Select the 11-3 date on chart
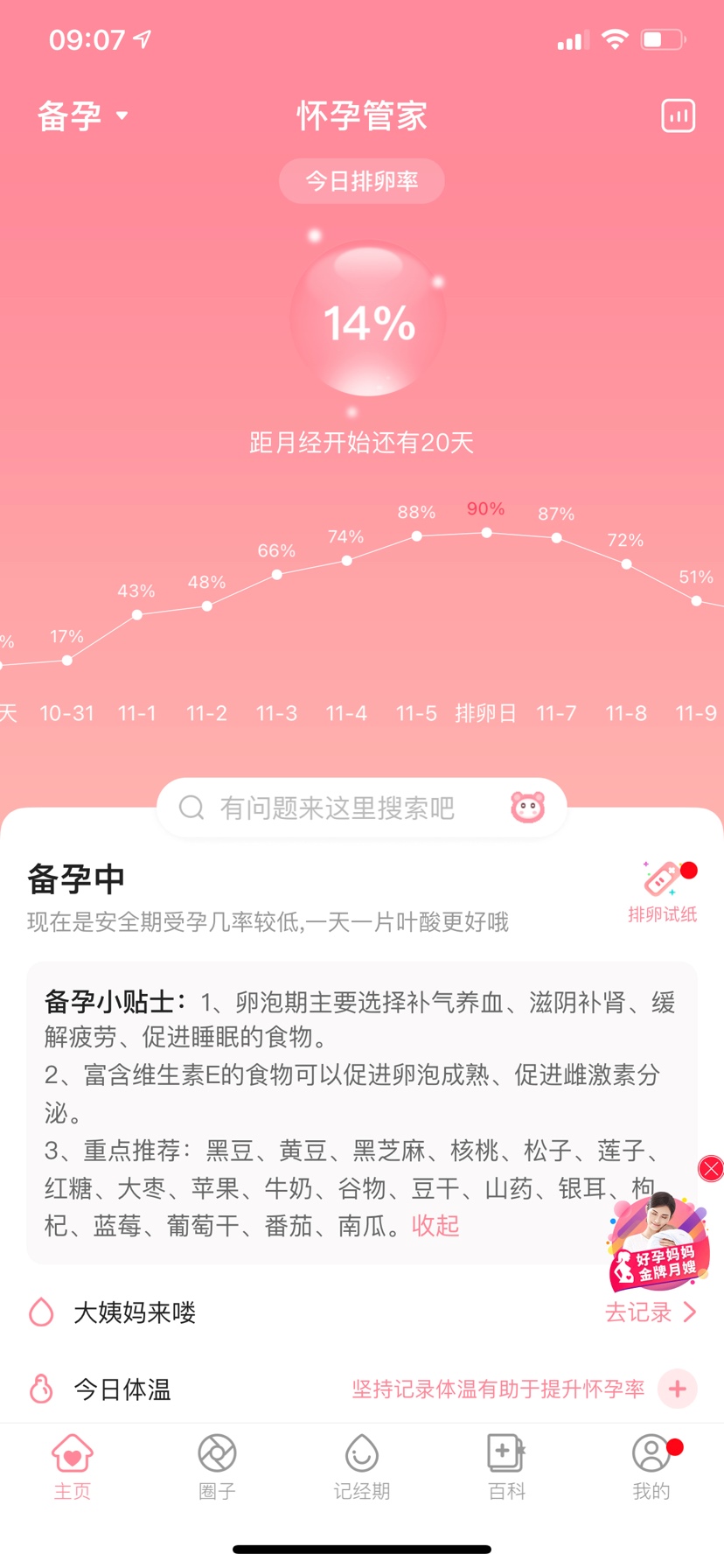 276,713
